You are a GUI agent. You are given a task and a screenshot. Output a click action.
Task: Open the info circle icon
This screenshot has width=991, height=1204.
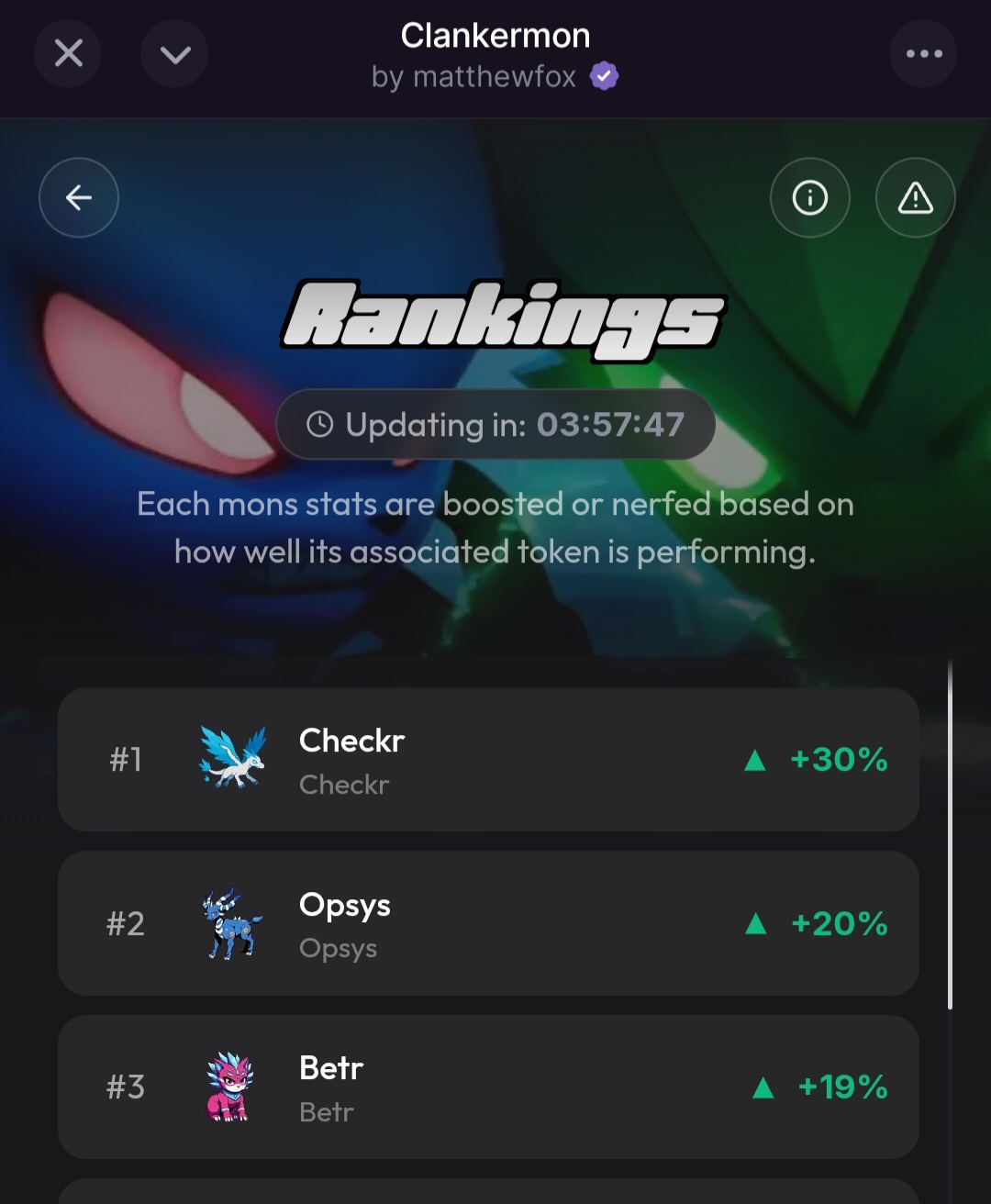[x=809, y=197]
